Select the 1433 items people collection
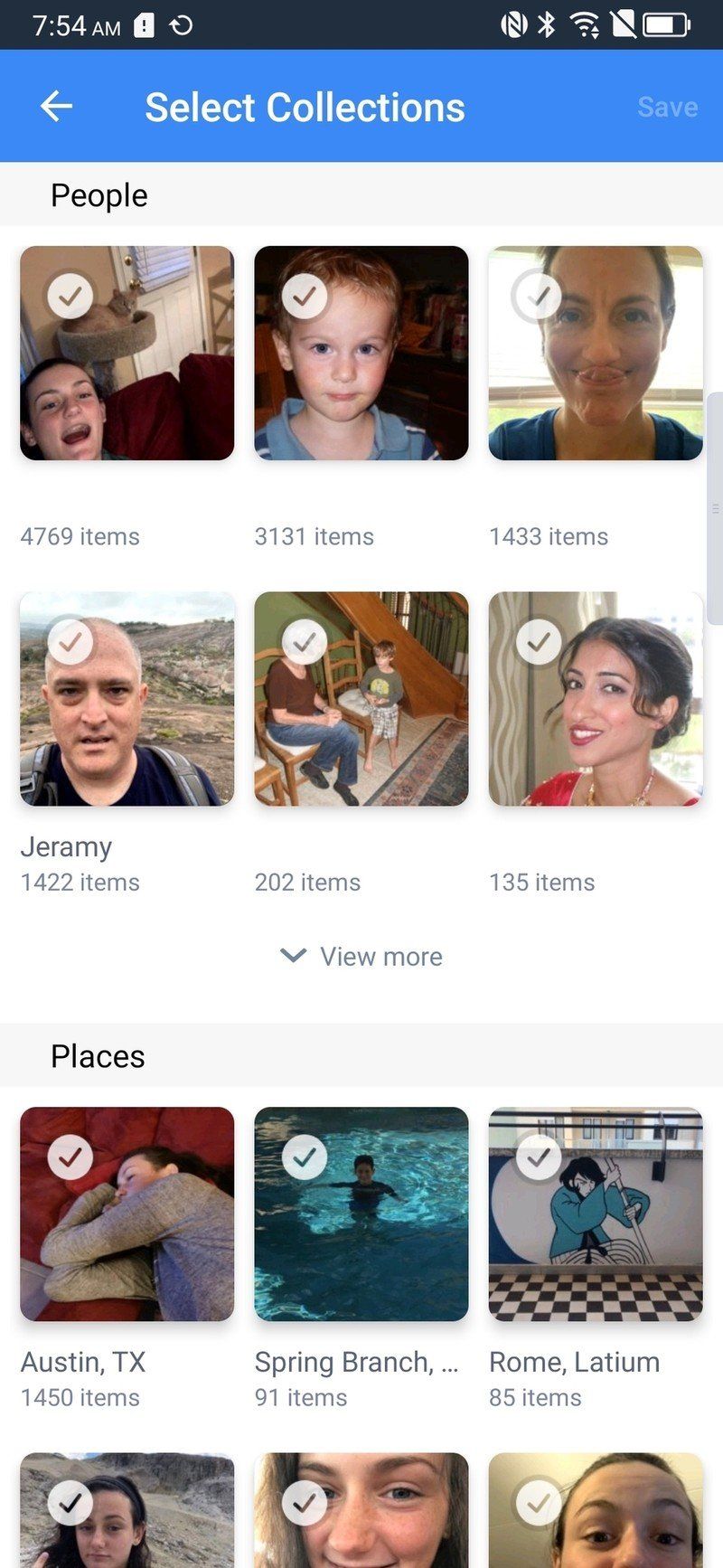723x1568 pixels. click(x=595, y=353)
